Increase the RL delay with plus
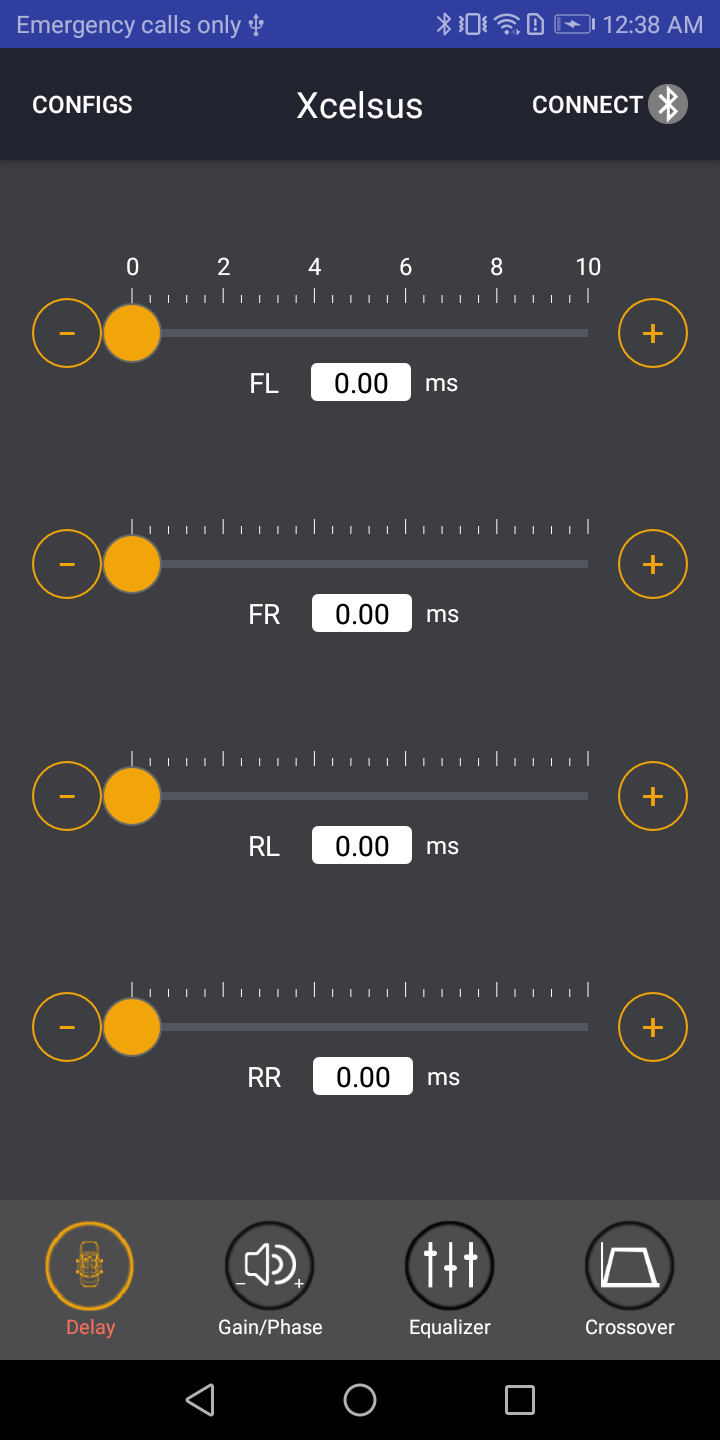The height and width of the screenshot is (1440, 720). coord(653,796)
